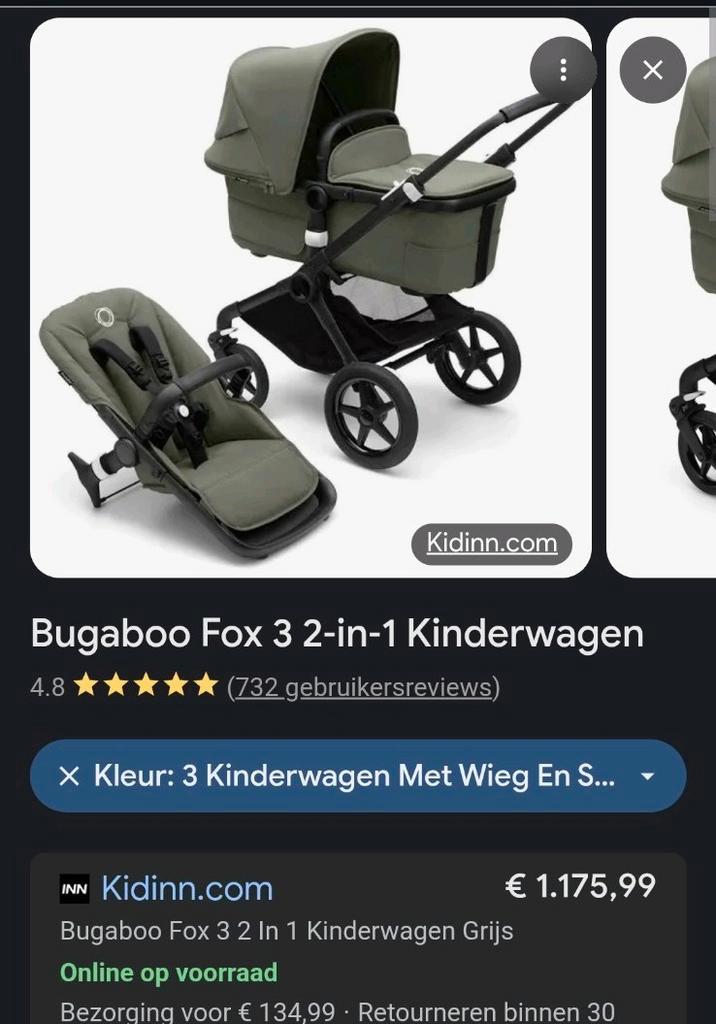Screen dimensions: 716x1024
Task: Visit the Kidinn.com image source link
Action: click(x=491, y=544)
